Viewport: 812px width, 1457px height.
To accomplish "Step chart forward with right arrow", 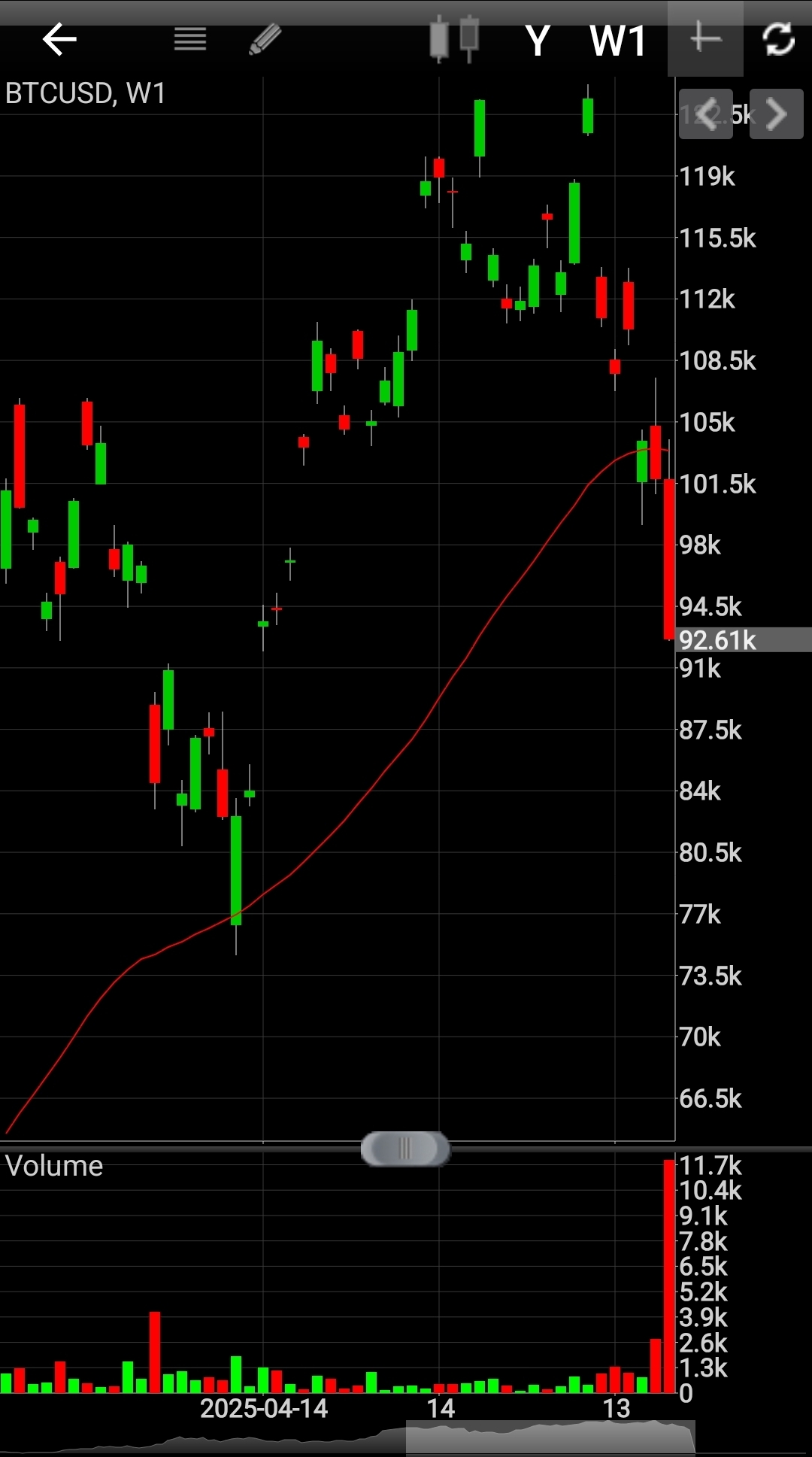I will pyautogui.click(x=776, y=114).
